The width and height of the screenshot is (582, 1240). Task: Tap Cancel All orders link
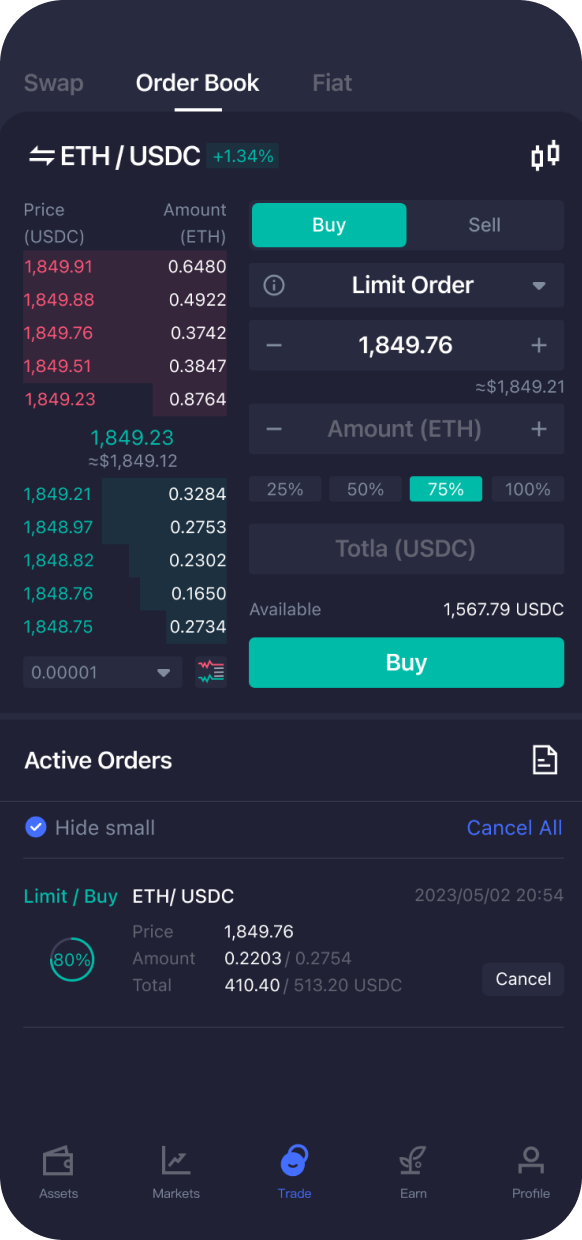coord(515,828)
